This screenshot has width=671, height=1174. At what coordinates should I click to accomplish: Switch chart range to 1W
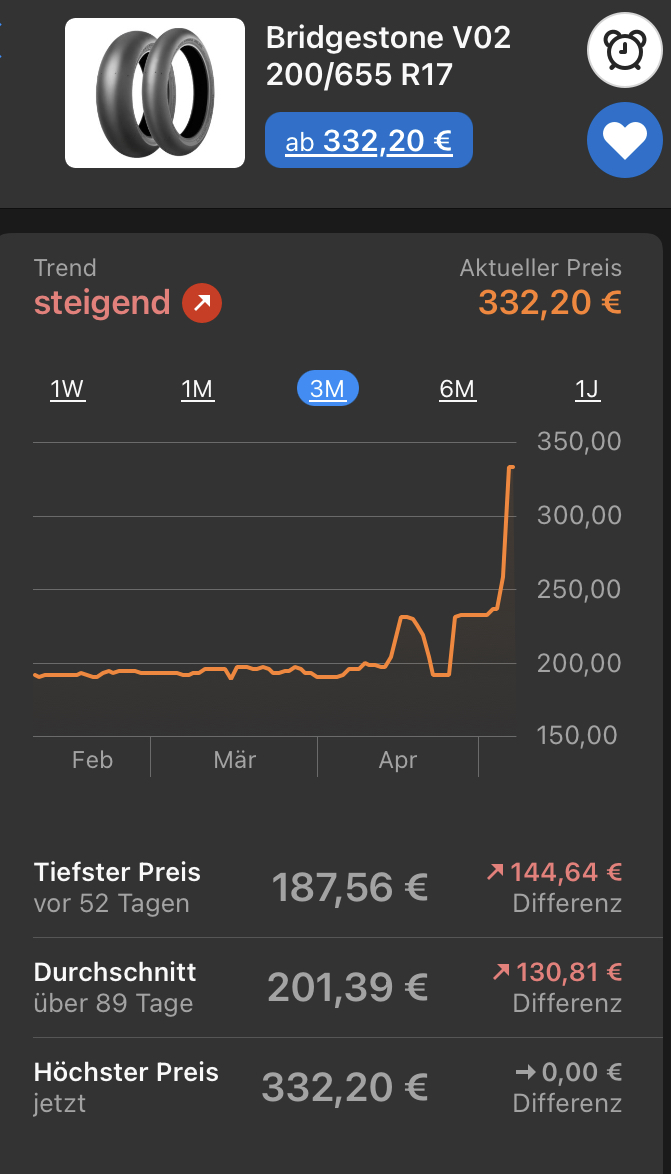click(67, 389)
